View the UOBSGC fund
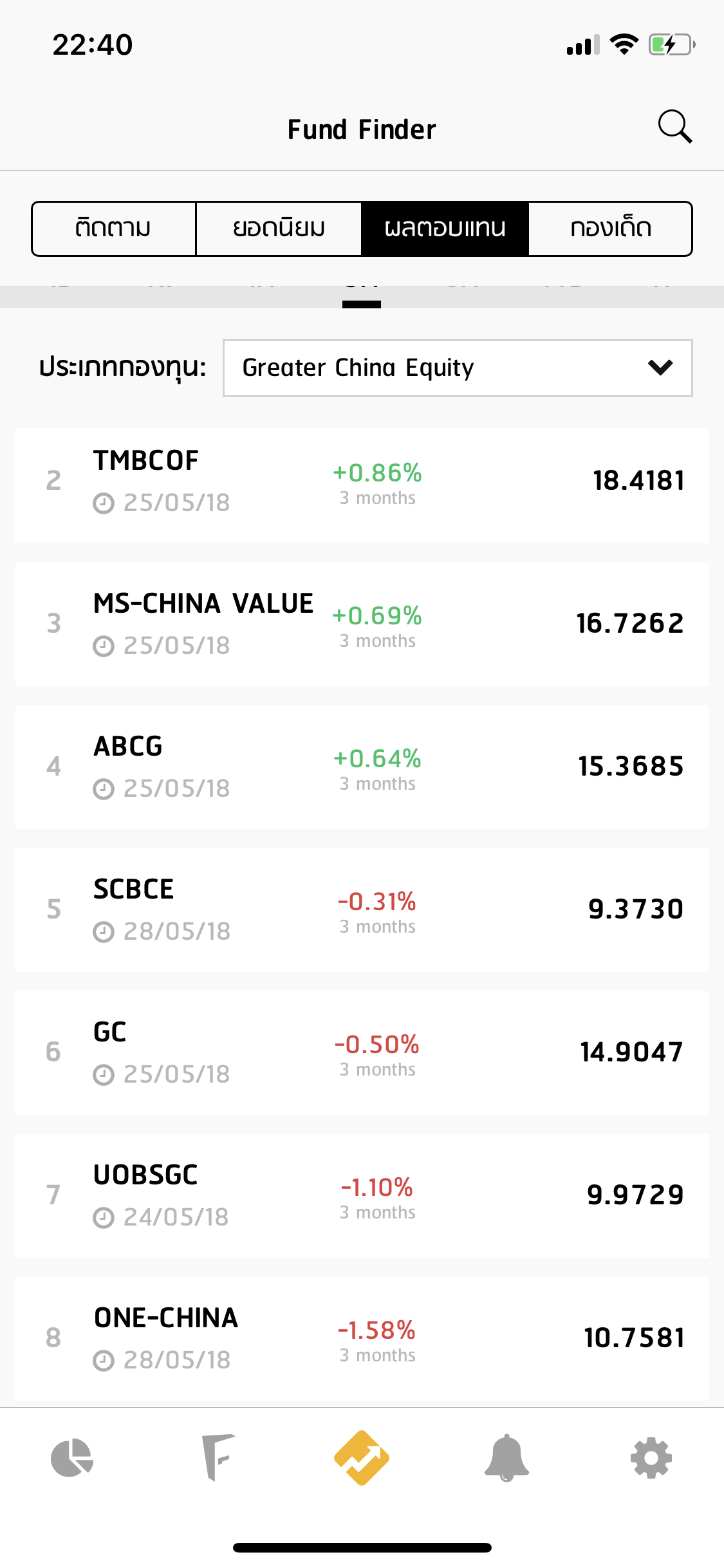 (362, 1195)
